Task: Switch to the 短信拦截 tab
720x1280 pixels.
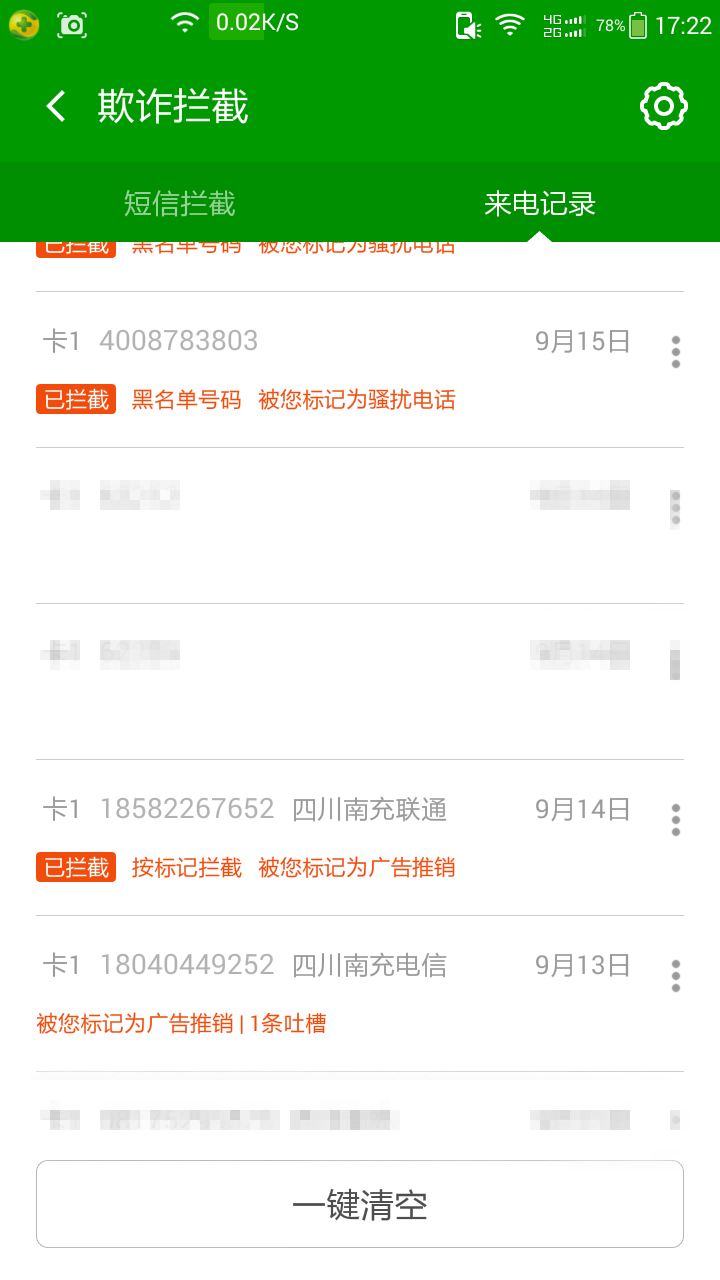Action: (180, 203)
